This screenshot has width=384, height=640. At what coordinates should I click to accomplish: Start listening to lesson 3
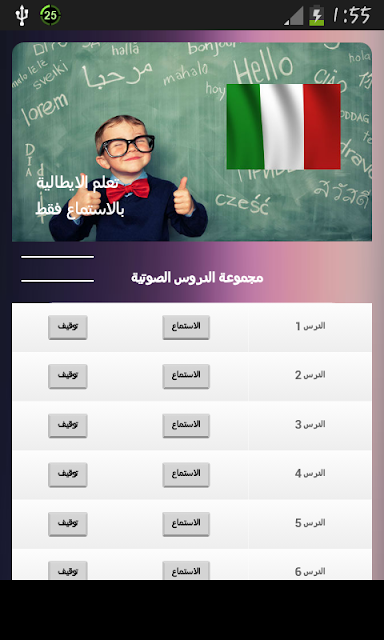pos(186,426)
